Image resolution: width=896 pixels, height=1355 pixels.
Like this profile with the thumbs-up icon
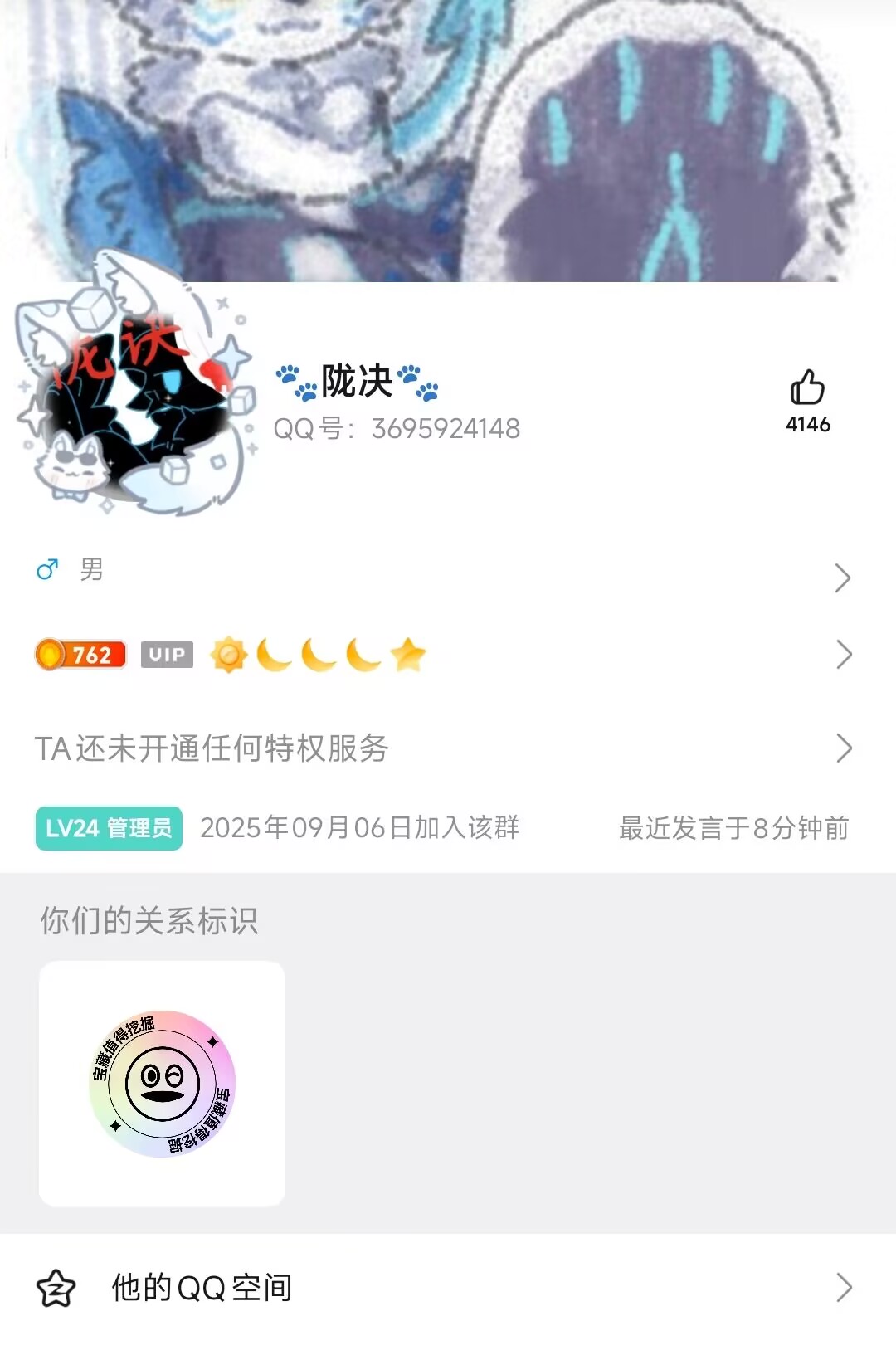[x=807, y=388]
